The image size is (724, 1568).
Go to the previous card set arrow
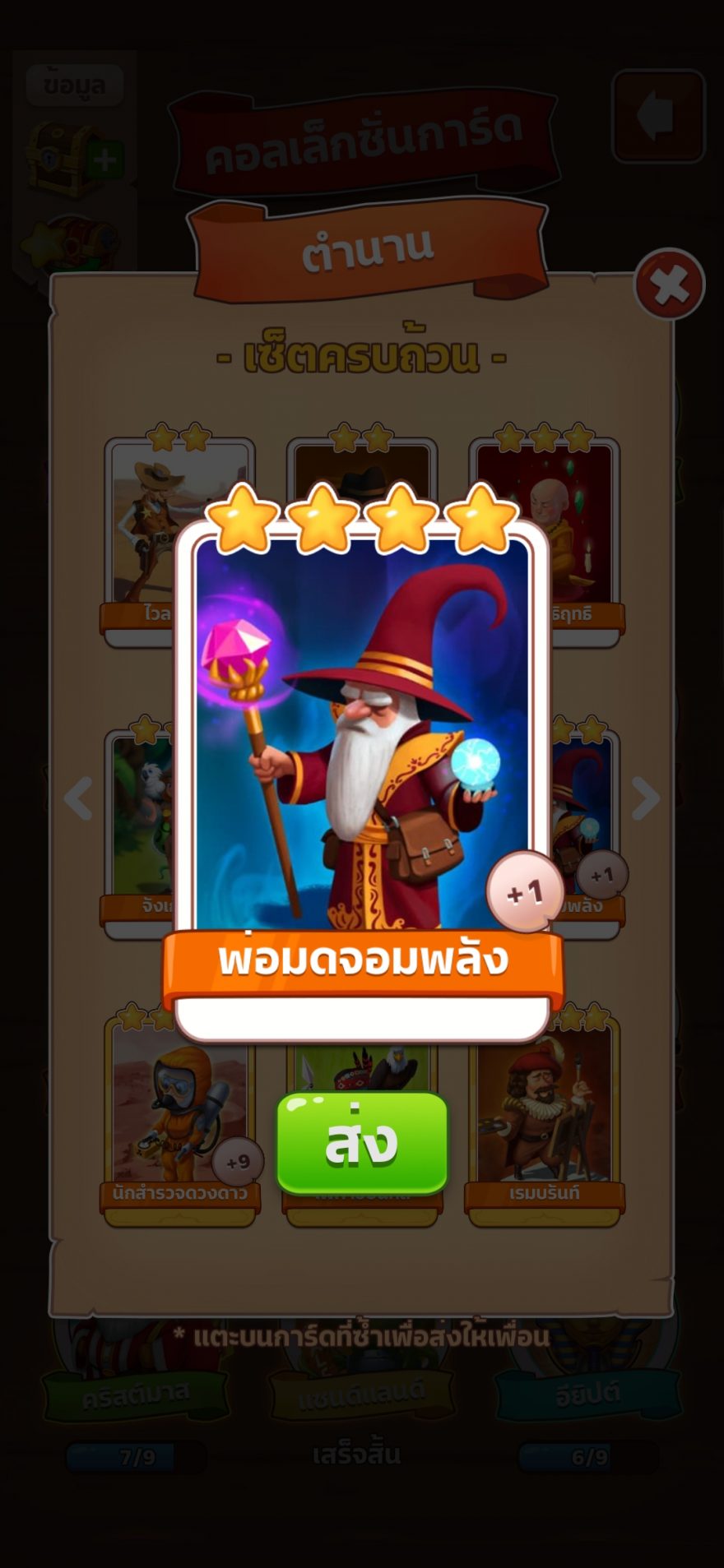(79, 797)
